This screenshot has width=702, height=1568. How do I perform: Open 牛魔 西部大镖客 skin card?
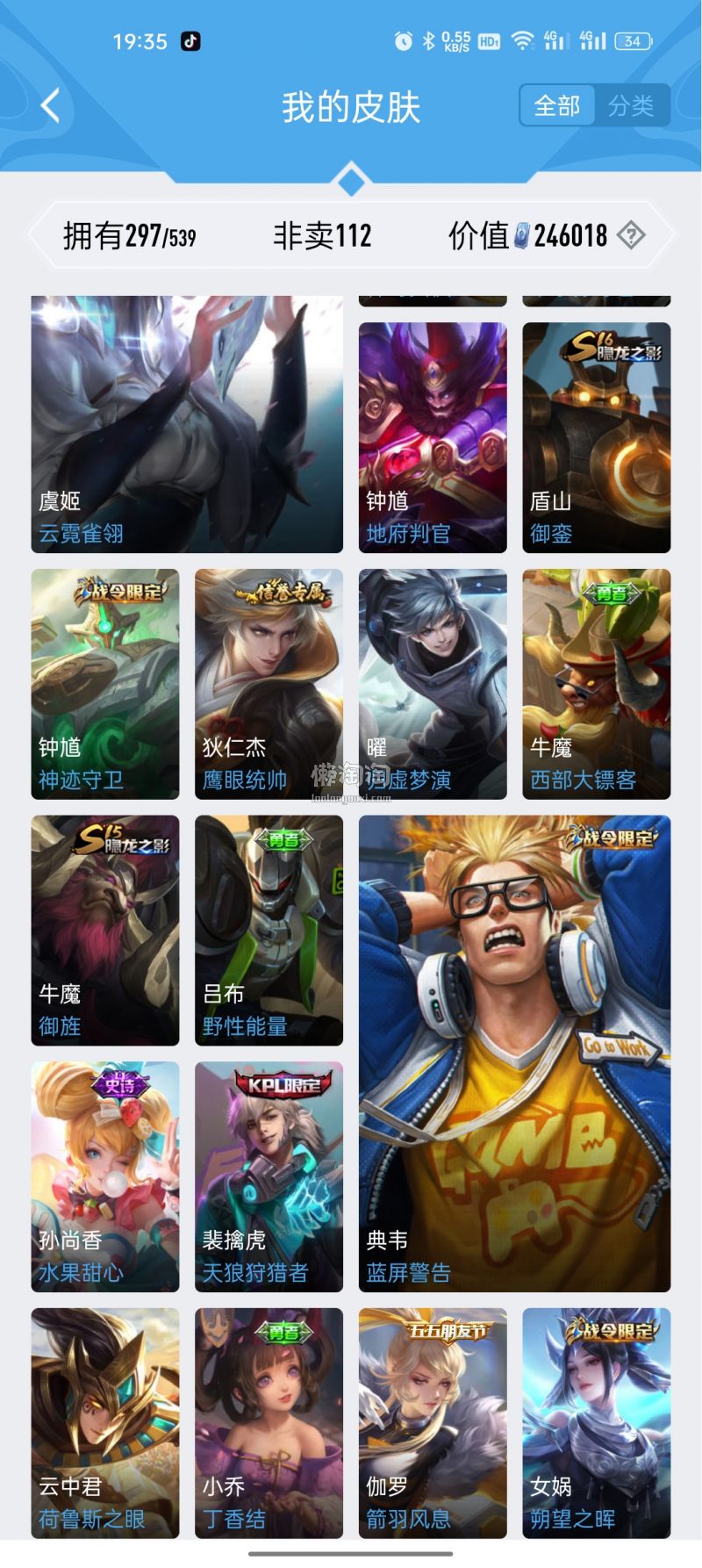pyautogui.click(x=597, y=684)
